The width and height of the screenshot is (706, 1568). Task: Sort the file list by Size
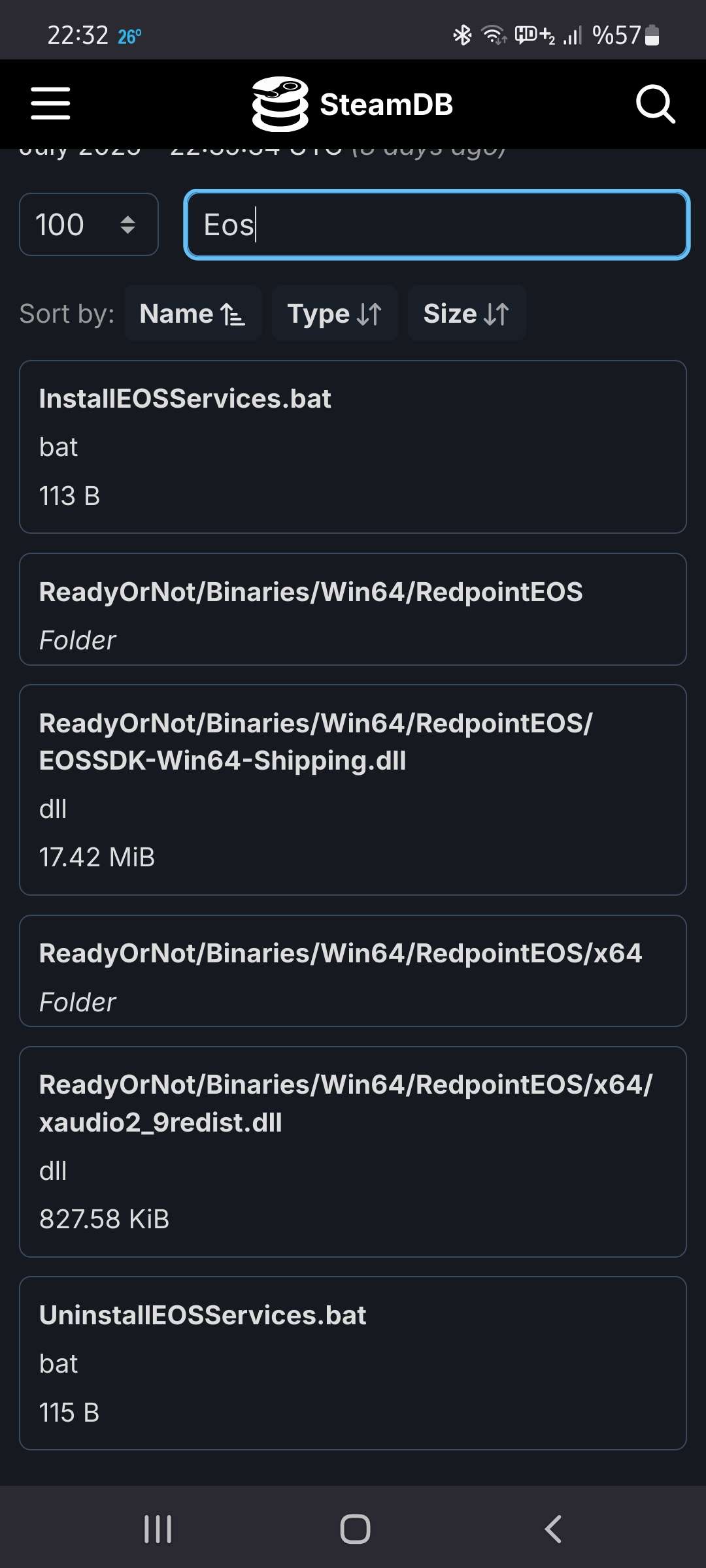click(x=467, y=314)
